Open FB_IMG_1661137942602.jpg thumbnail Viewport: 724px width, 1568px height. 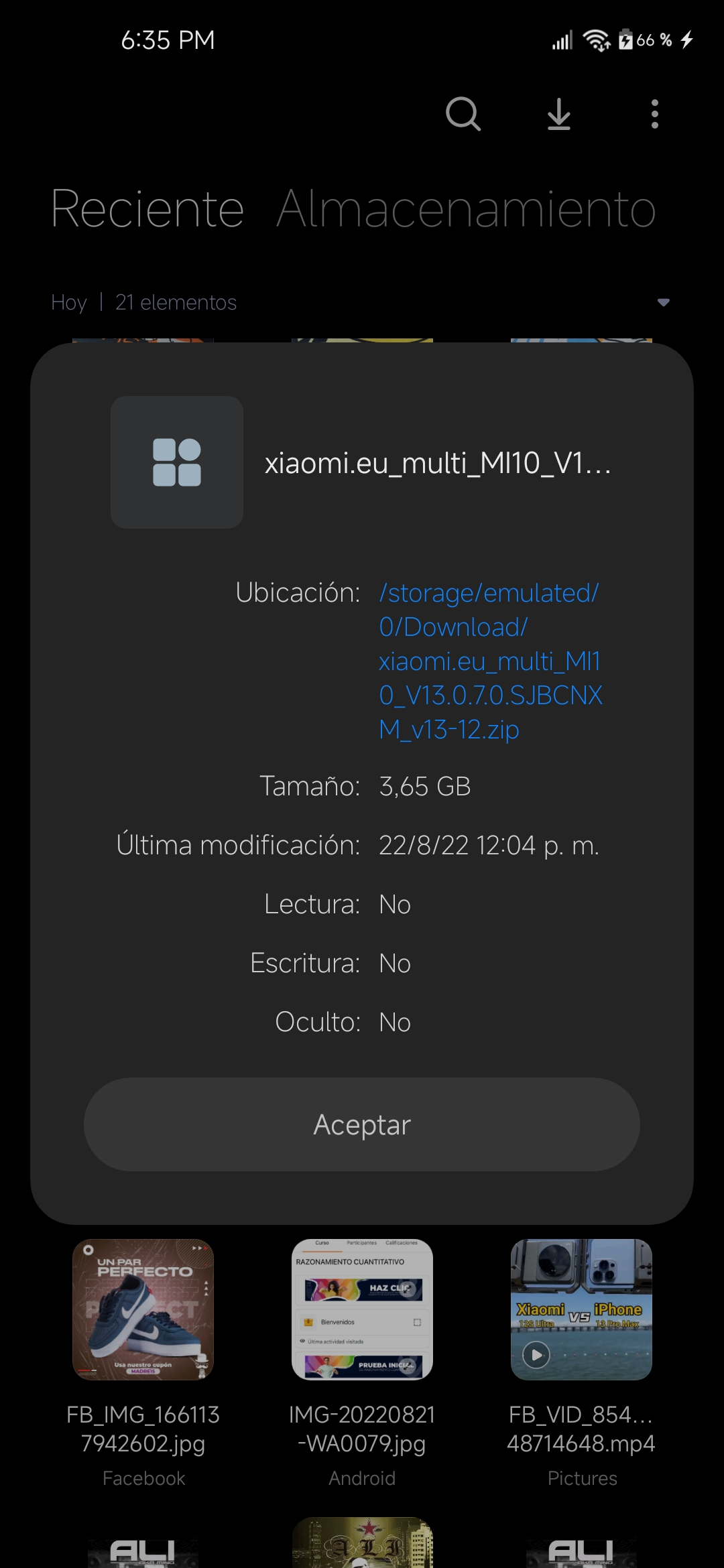pyautogui.click(x=143, y=1309)
